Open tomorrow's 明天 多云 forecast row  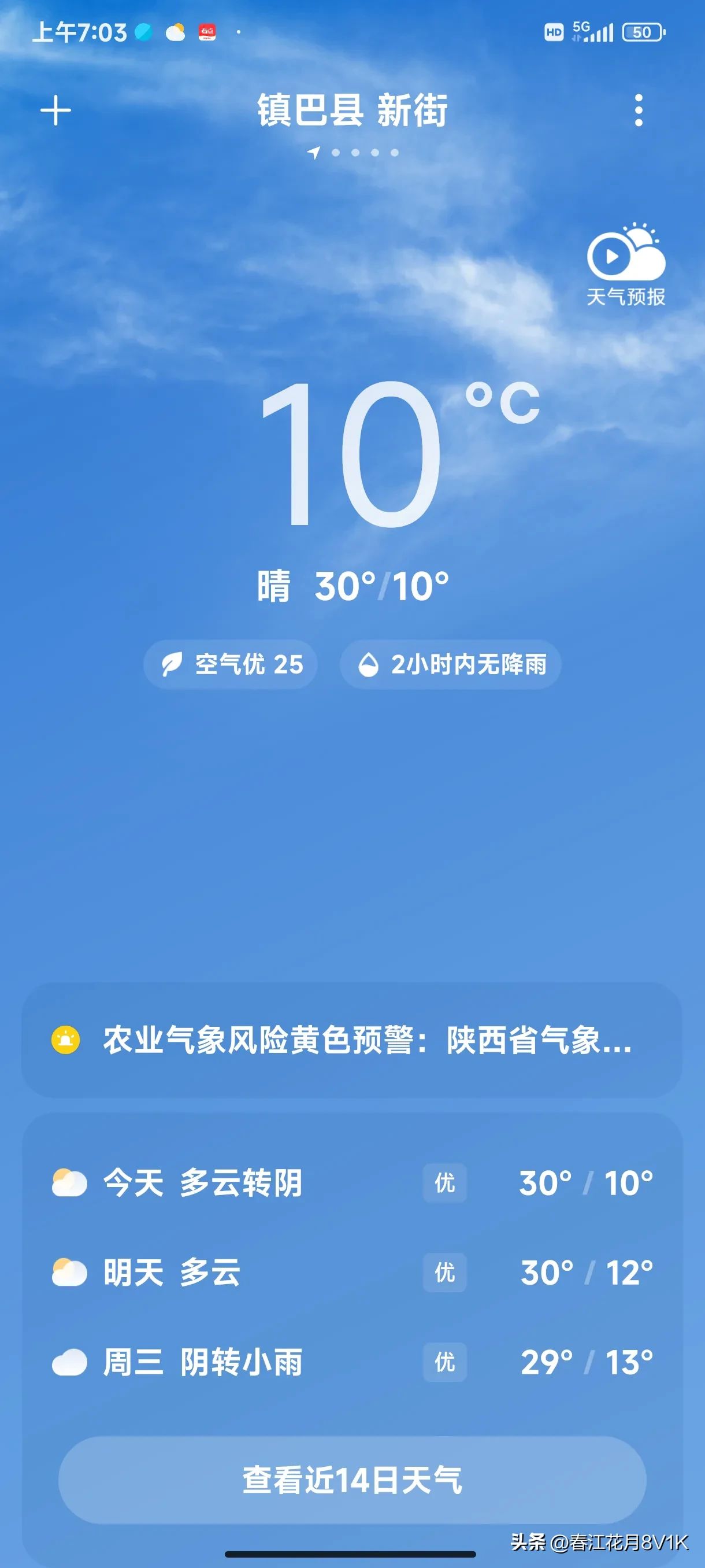tap(351, 1272)
